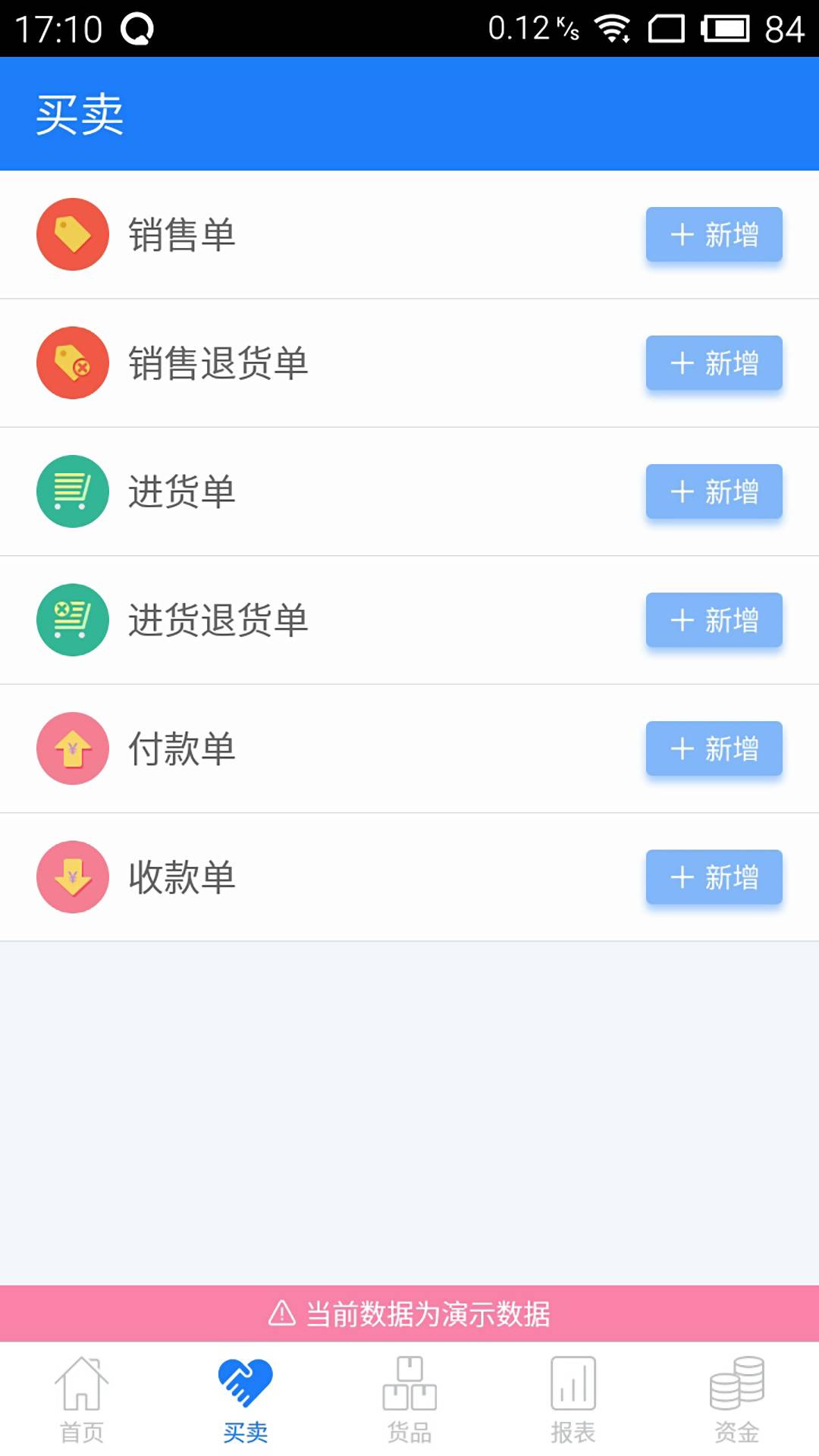Click the 新增 button for 进货单
This screenshot has height=1456, width=819.
click(x=713, y=491)
